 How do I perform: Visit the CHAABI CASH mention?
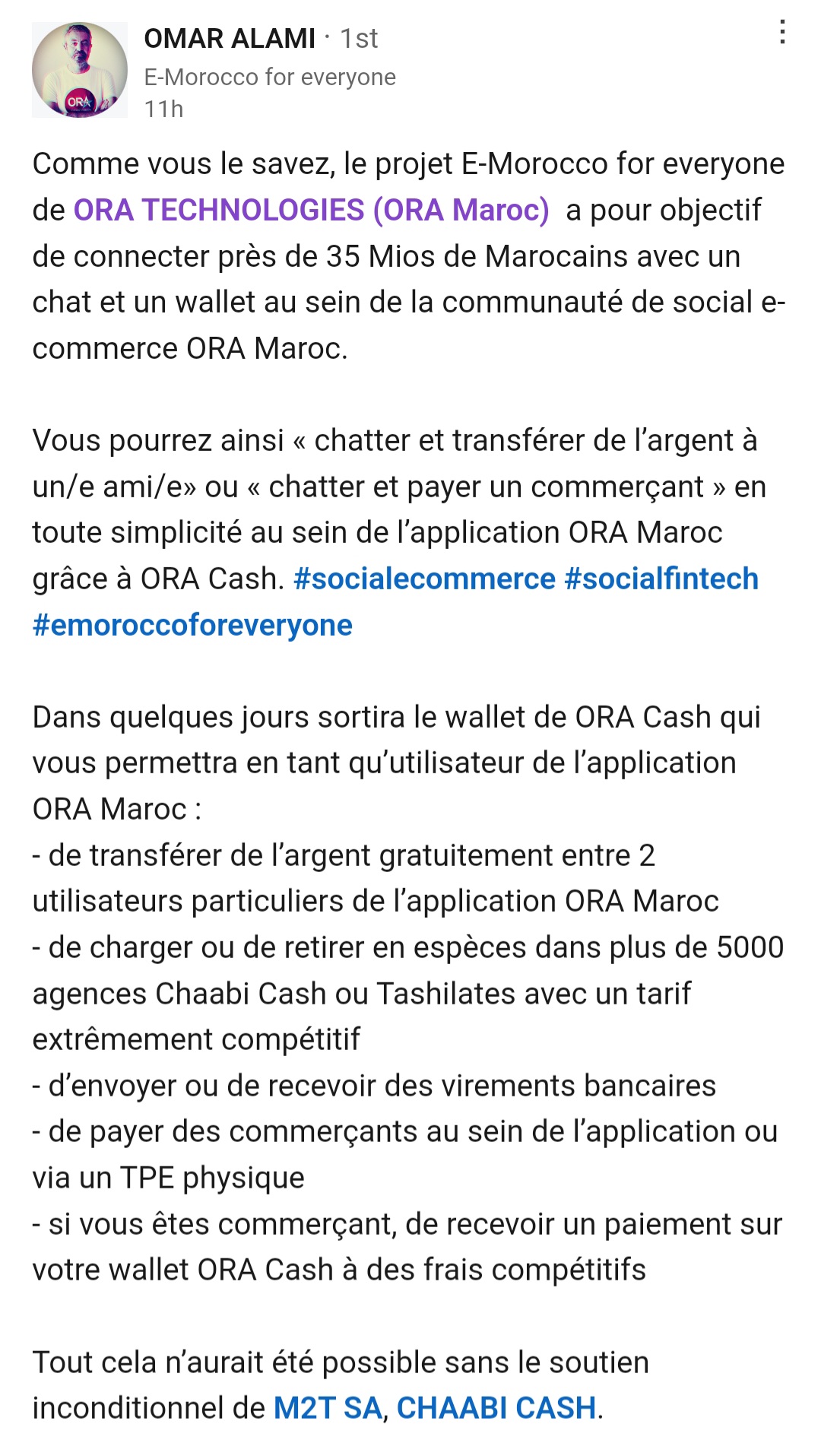point(496,1408)
